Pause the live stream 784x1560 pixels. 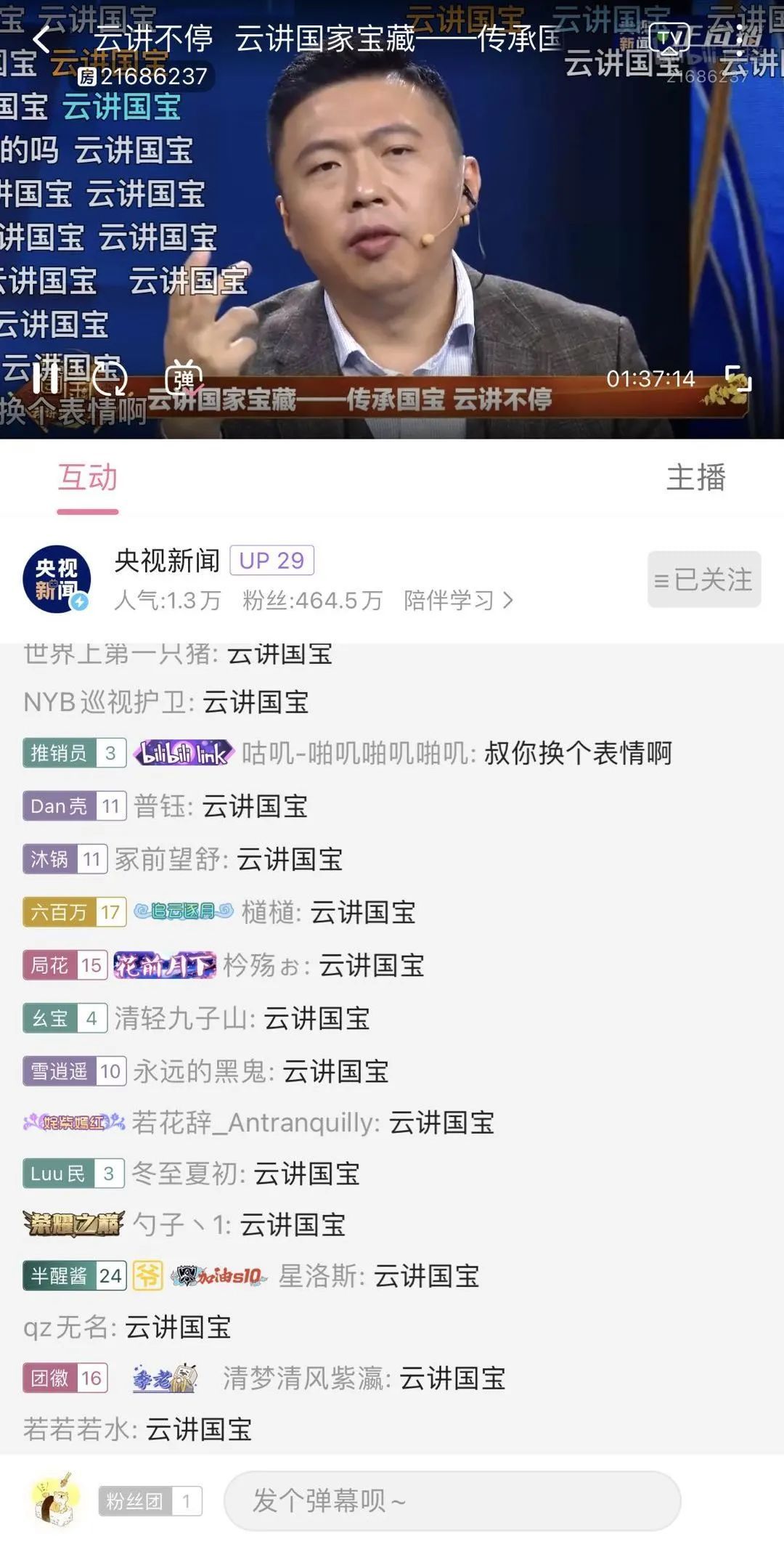pyautogui.click(x=46, y=377)
